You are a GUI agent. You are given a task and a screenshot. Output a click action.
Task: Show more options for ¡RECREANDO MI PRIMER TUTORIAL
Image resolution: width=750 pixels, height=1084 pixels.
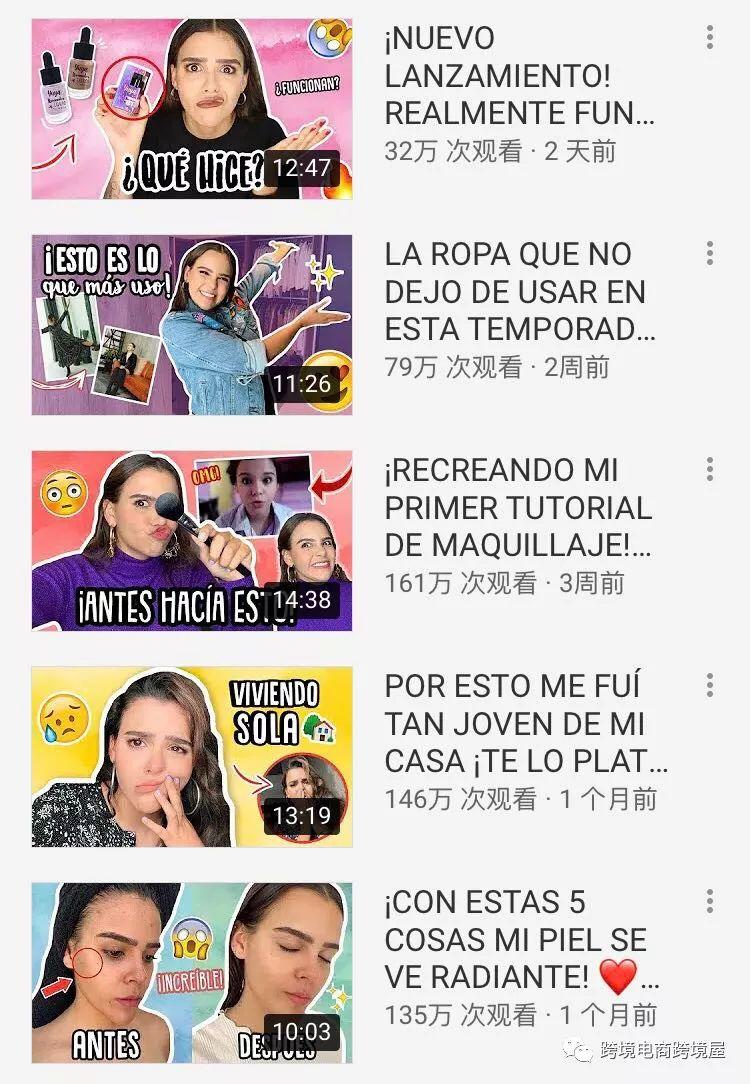[710, 470]
